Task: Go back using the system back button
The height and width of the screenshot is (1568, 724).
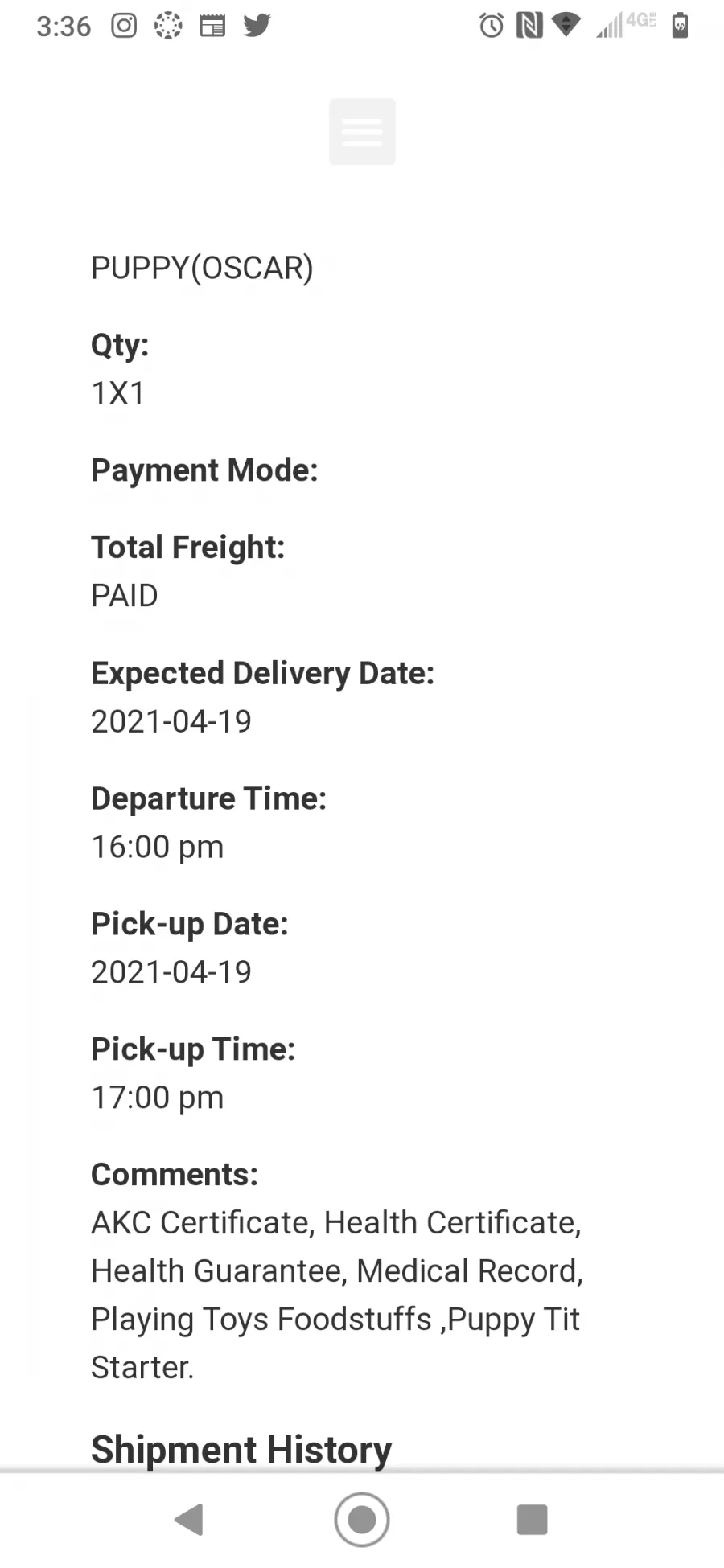Action: point(189,1520)
